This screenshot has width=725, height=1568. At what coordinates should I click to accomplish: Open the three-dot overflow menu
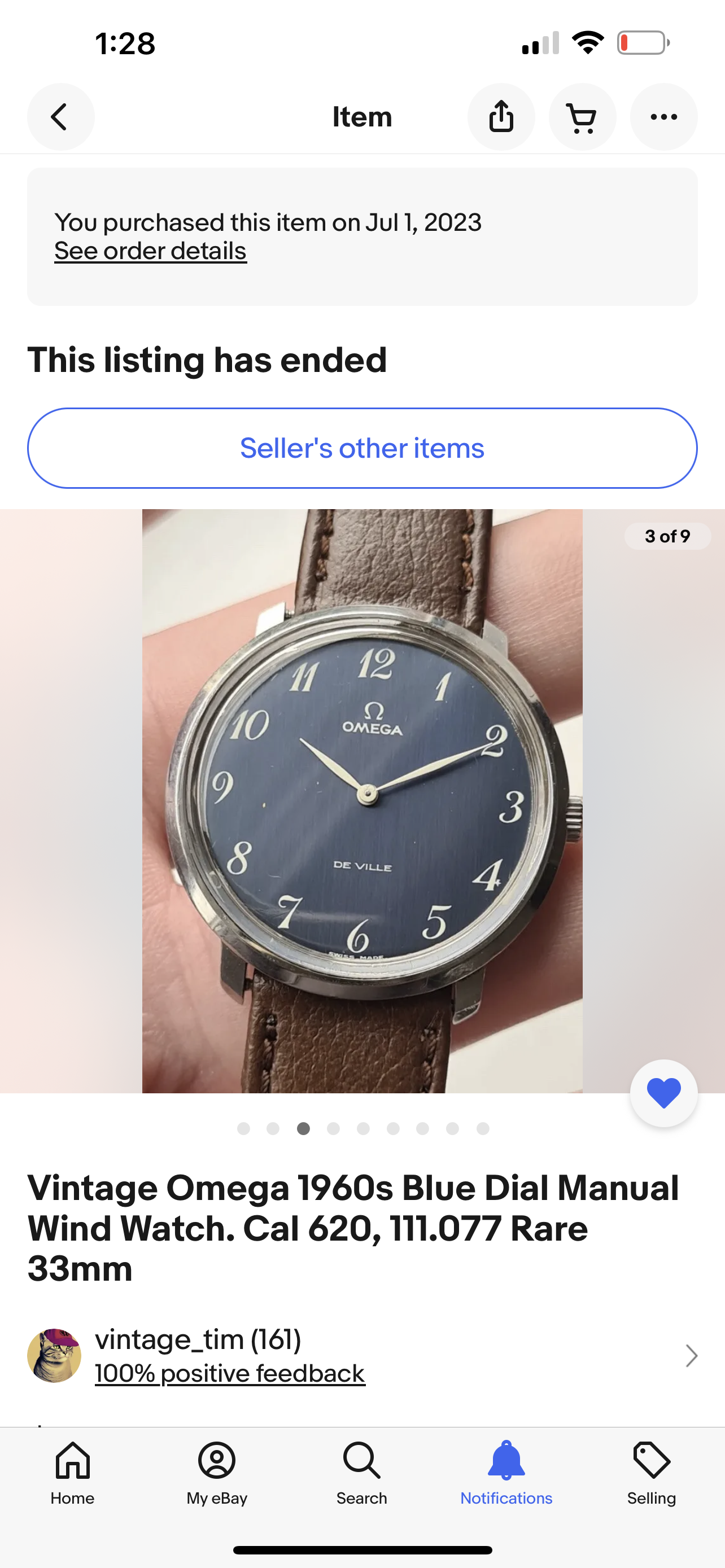663,117
